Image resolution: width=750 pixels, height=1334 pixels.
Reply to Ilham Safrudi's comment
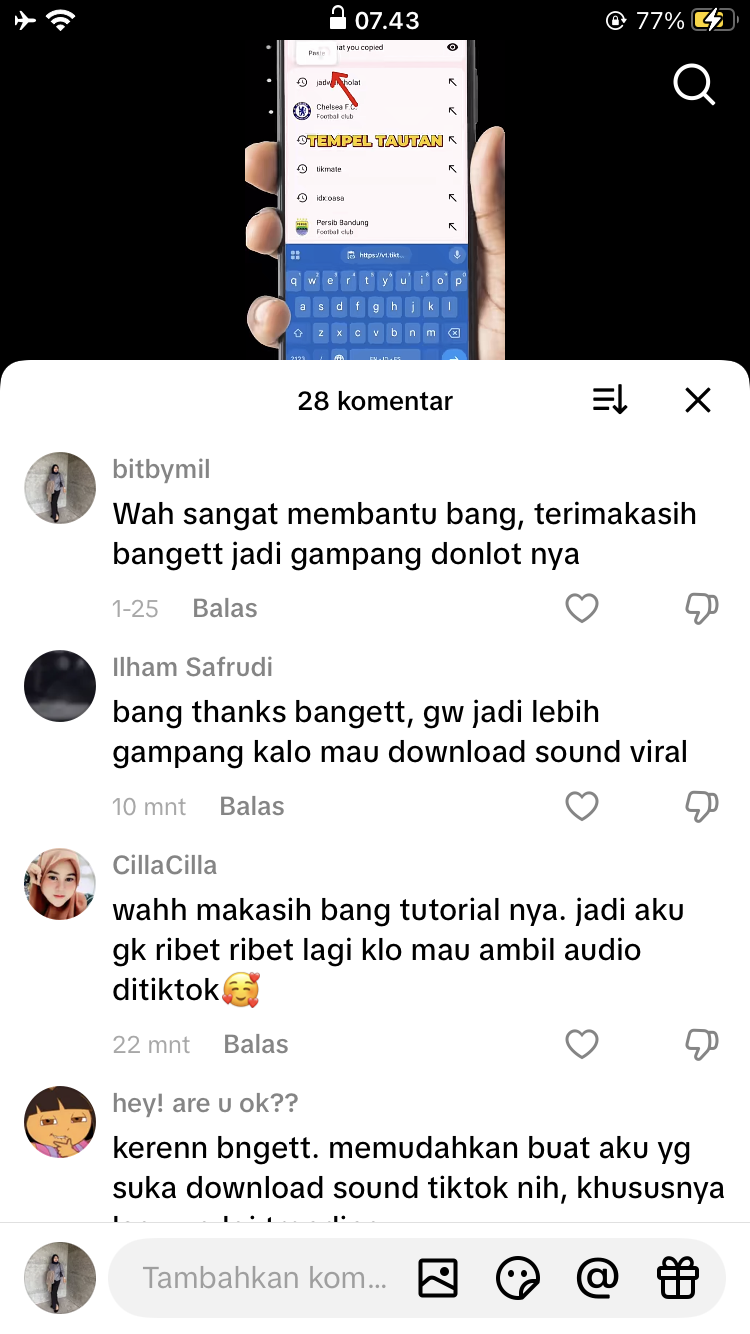(252, 806)
